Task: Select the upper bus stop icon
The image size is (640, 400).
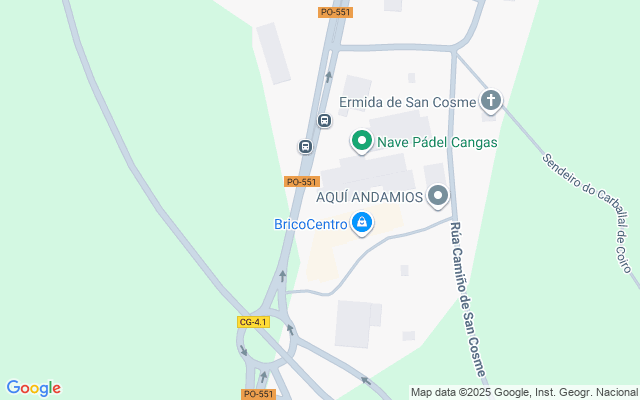Action: pyautogui.click(x=324, y=121)
